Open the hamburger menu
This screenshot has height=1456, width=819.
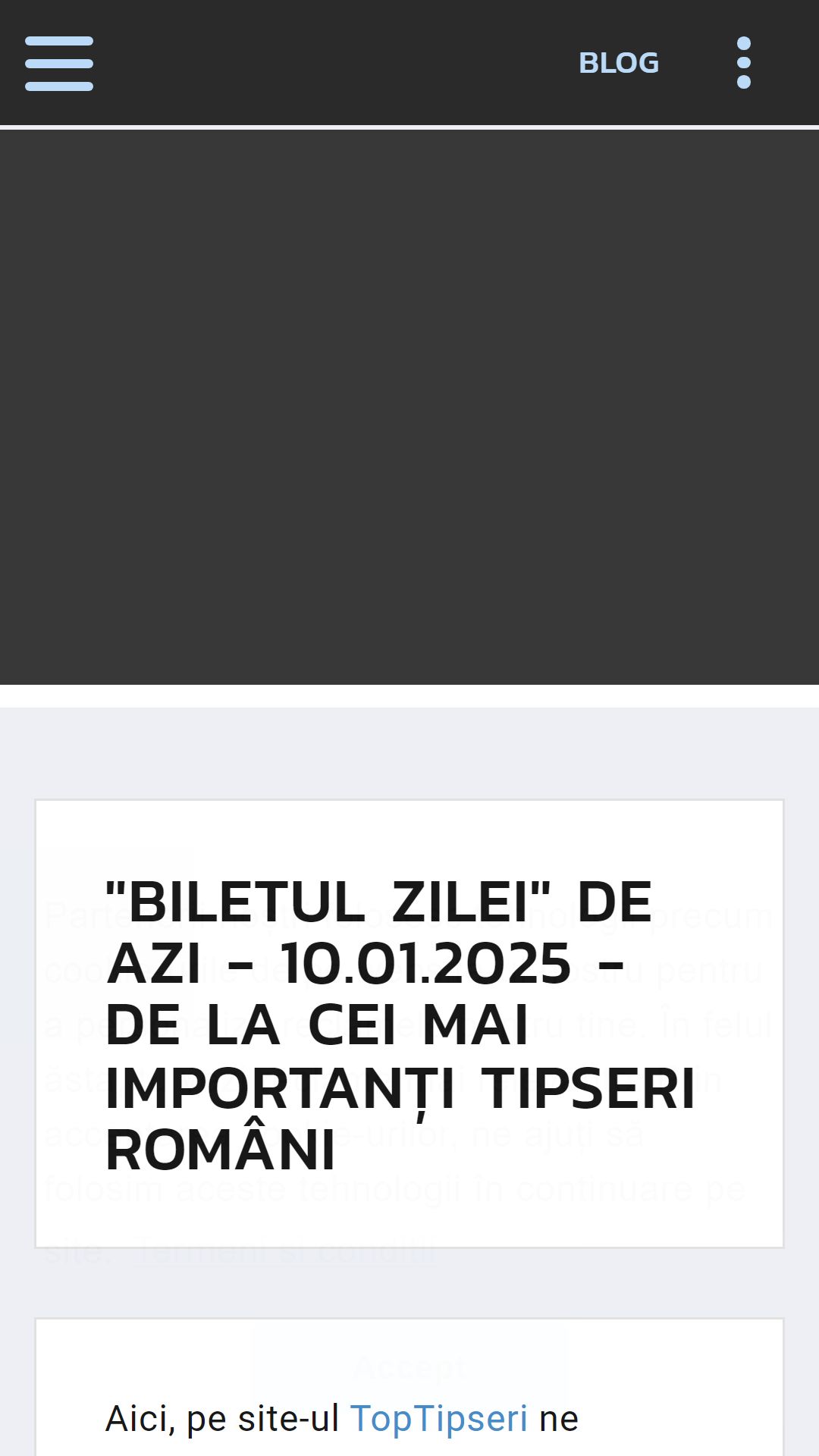(x=59, y=64)
